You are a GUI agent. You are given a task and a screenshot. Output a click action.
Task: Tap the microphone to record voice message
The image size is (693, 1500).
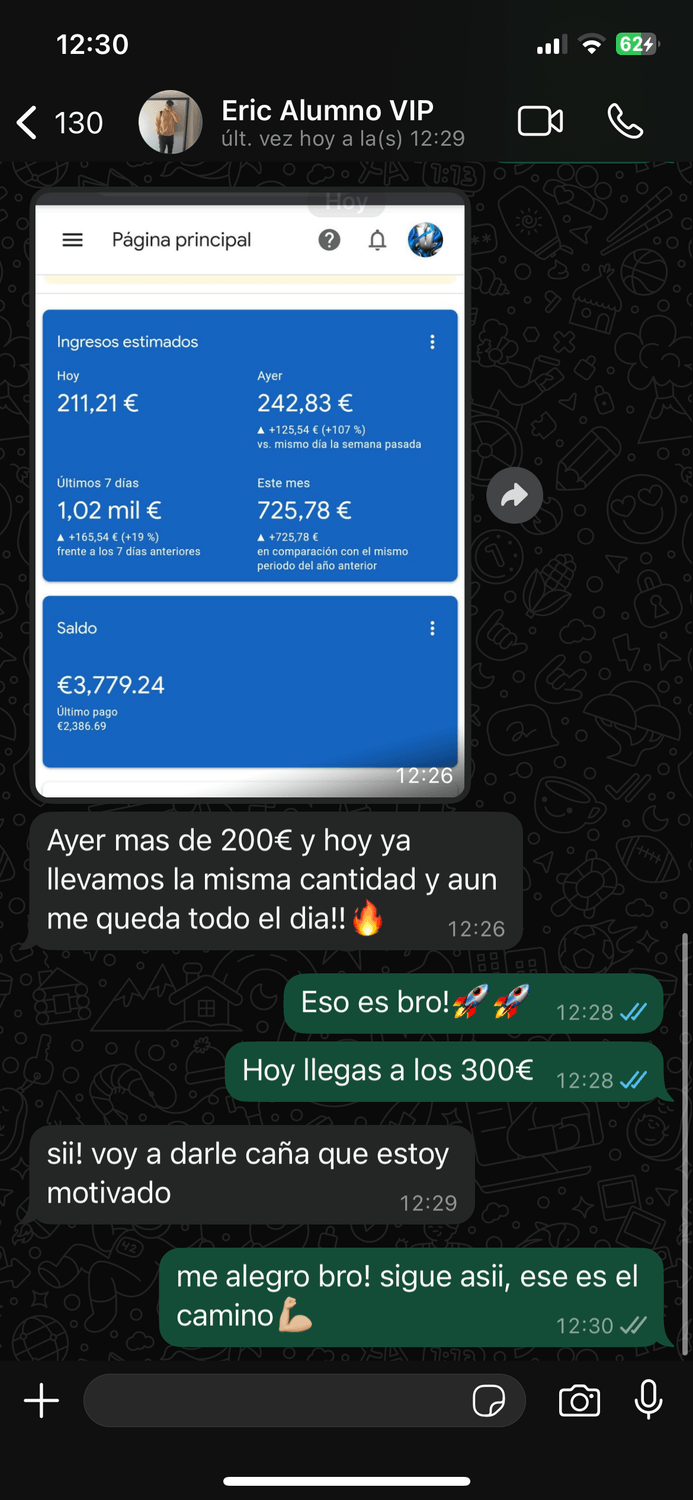tap(648, 1400)
